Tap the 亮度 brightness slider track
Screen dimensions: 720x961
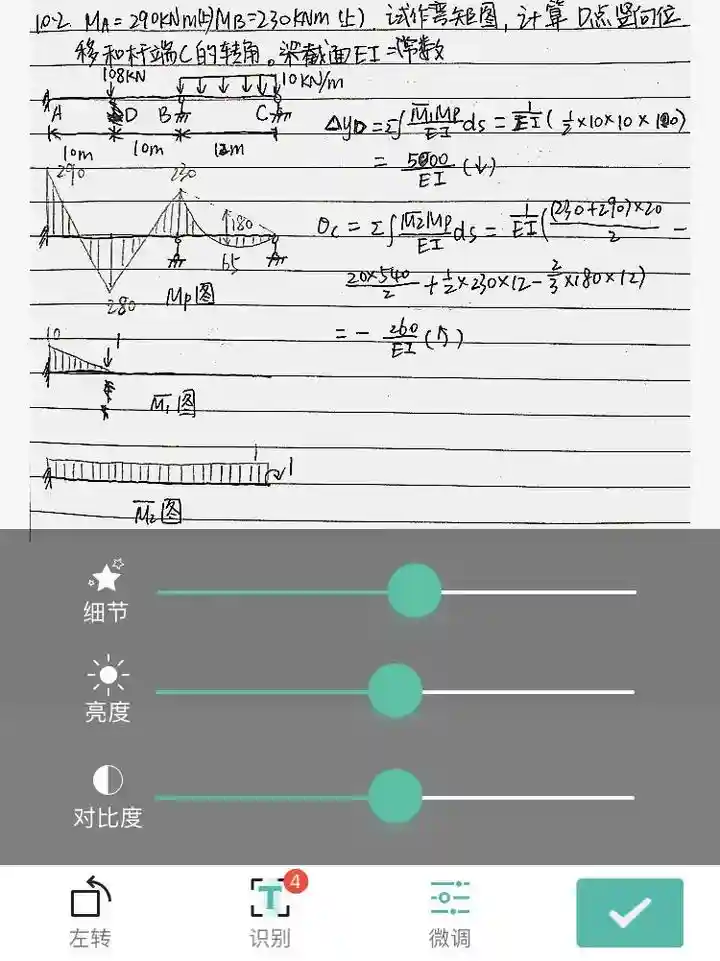click(530, 691)
